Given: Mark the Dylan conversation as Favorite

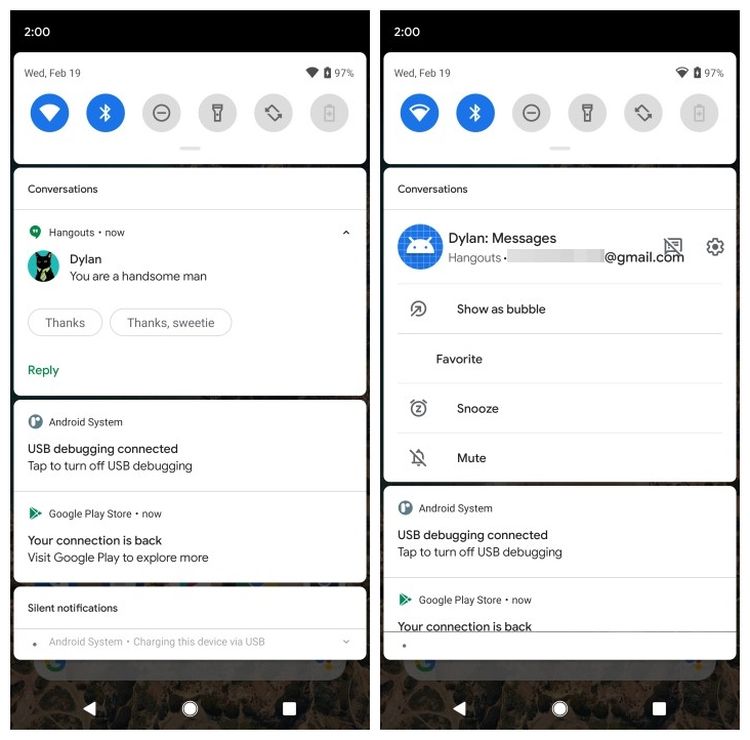Looking at the screenshot, I should point(459,359).
